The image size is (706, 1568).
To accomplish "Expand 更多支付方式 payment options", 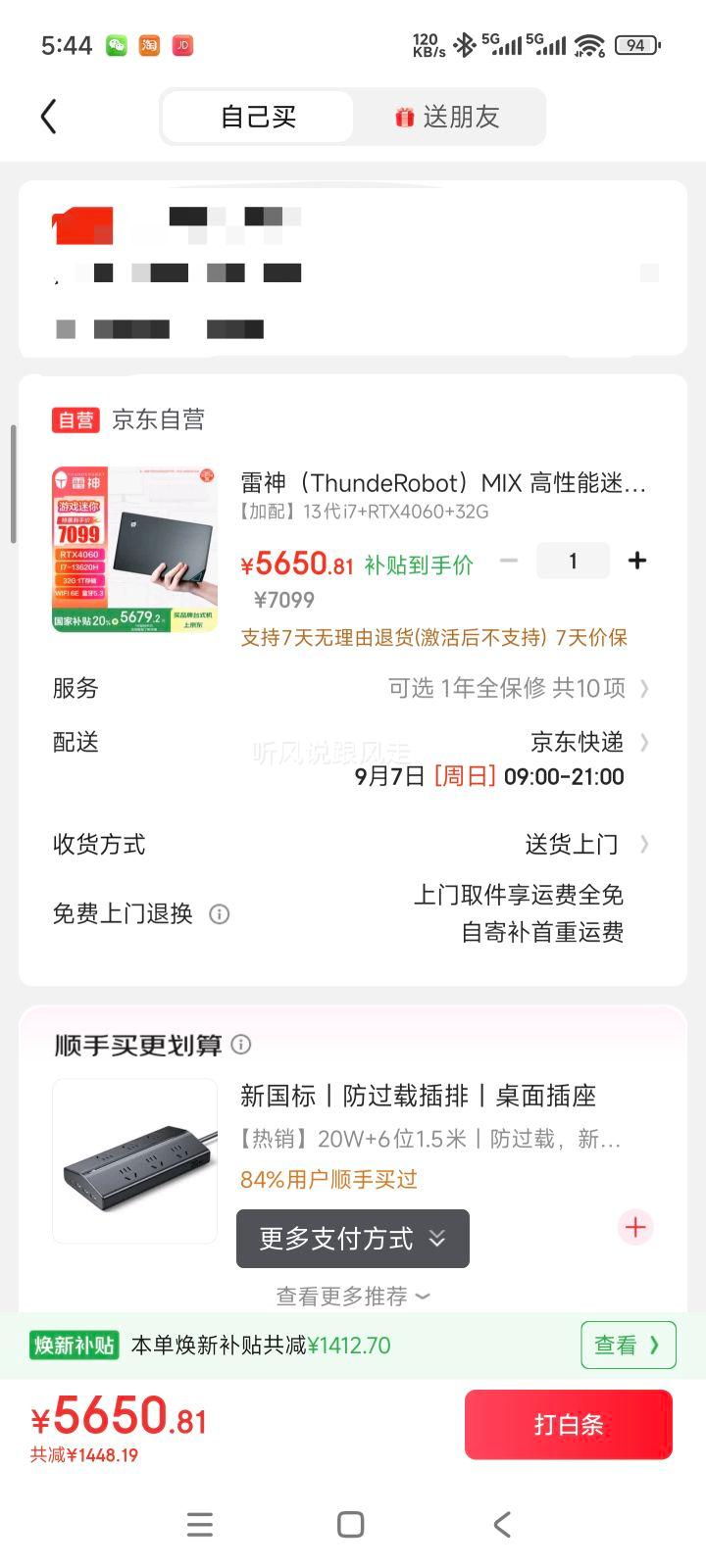I will [x=352, y=1239].
